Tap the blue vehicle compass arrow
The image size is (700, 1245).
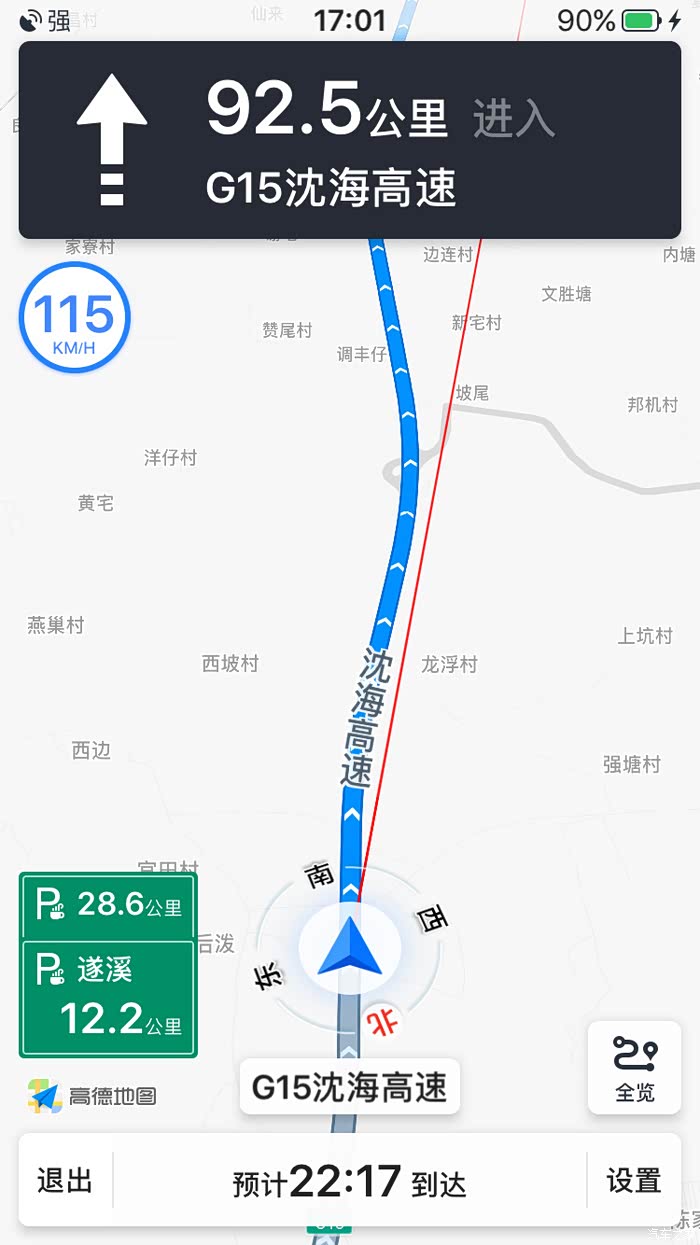[x=349, y=946]
